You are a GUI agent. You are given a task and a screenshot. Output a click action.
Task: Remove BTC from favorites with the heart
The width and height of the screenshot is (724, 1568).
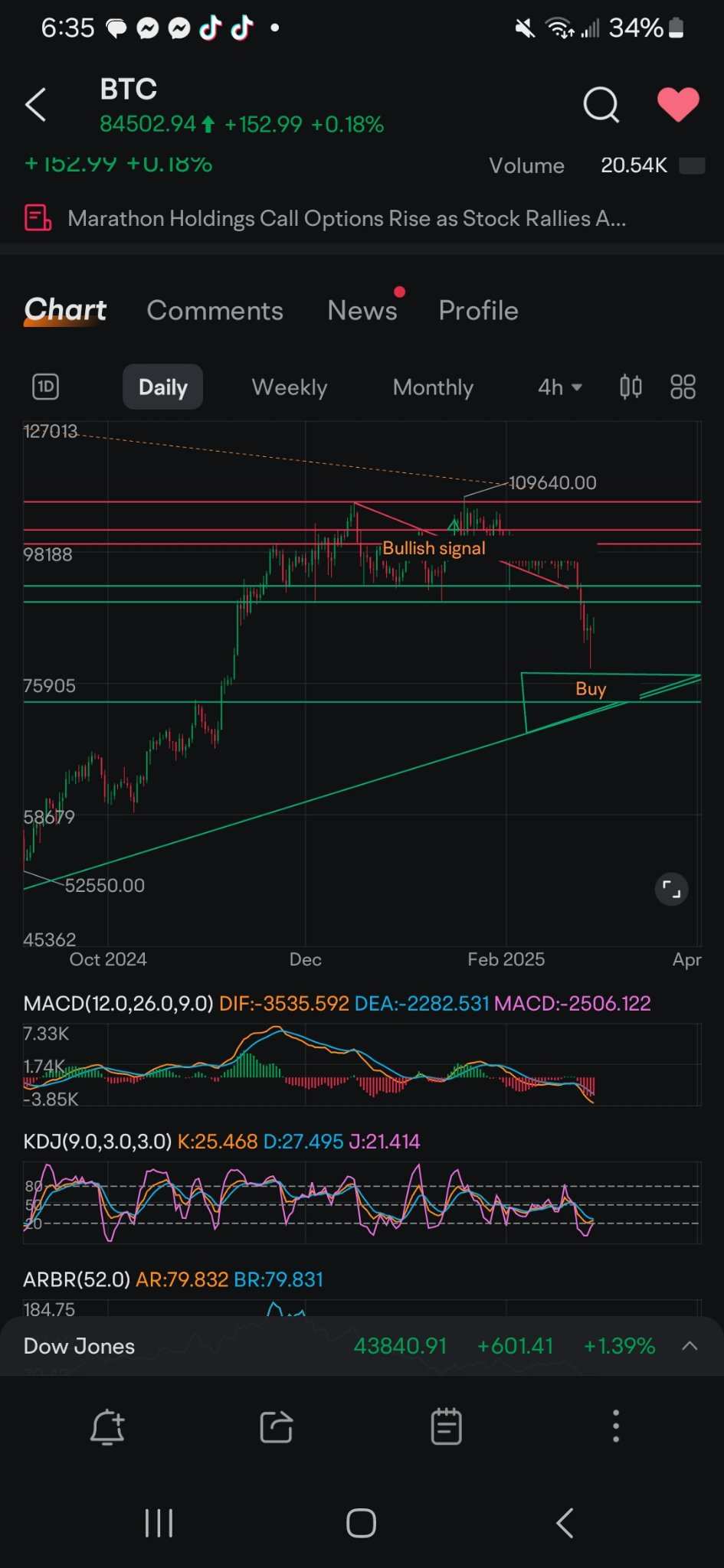678,105
